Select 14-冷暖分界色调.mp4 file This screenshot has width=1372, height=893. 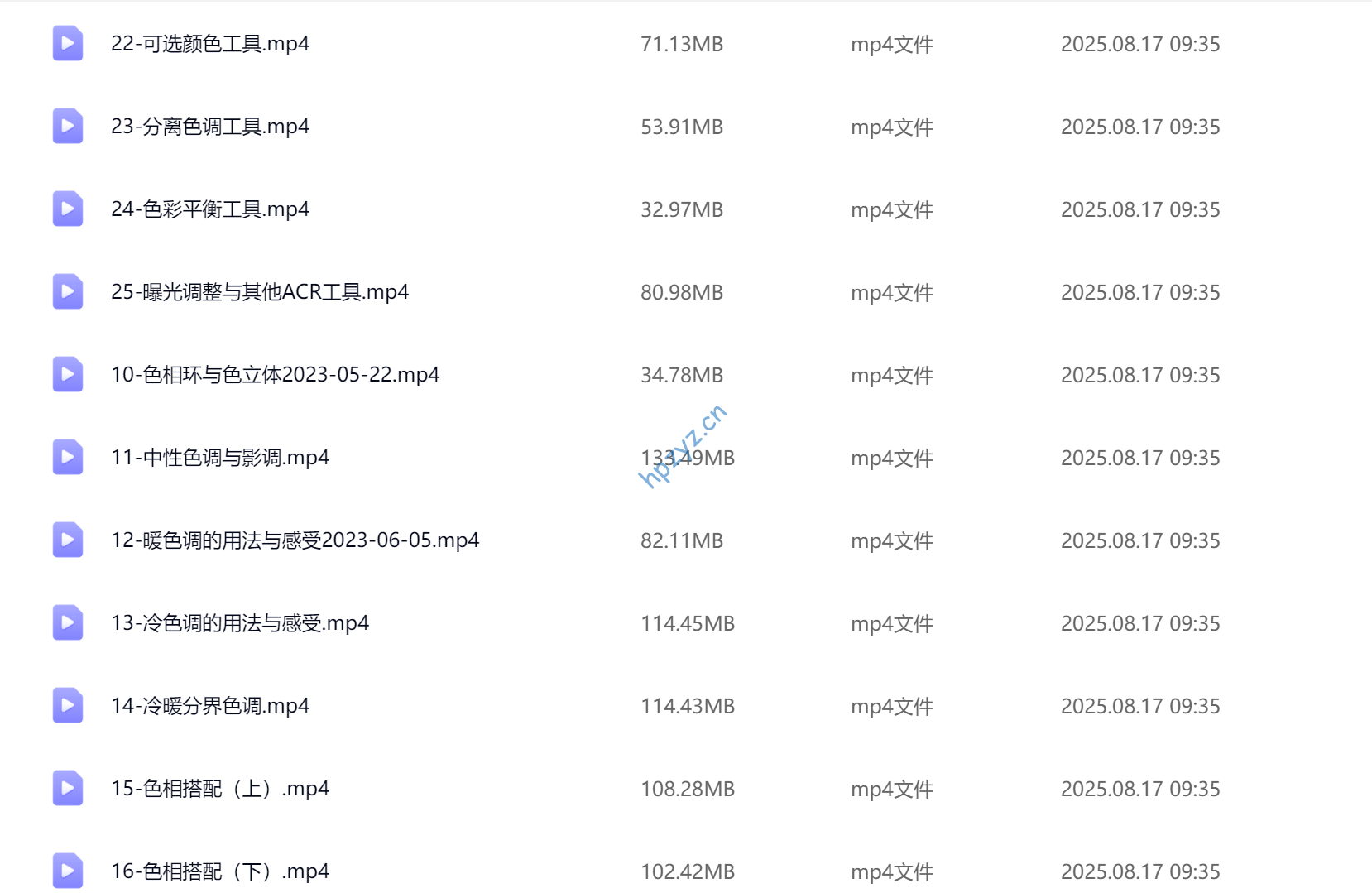[210, 706]
